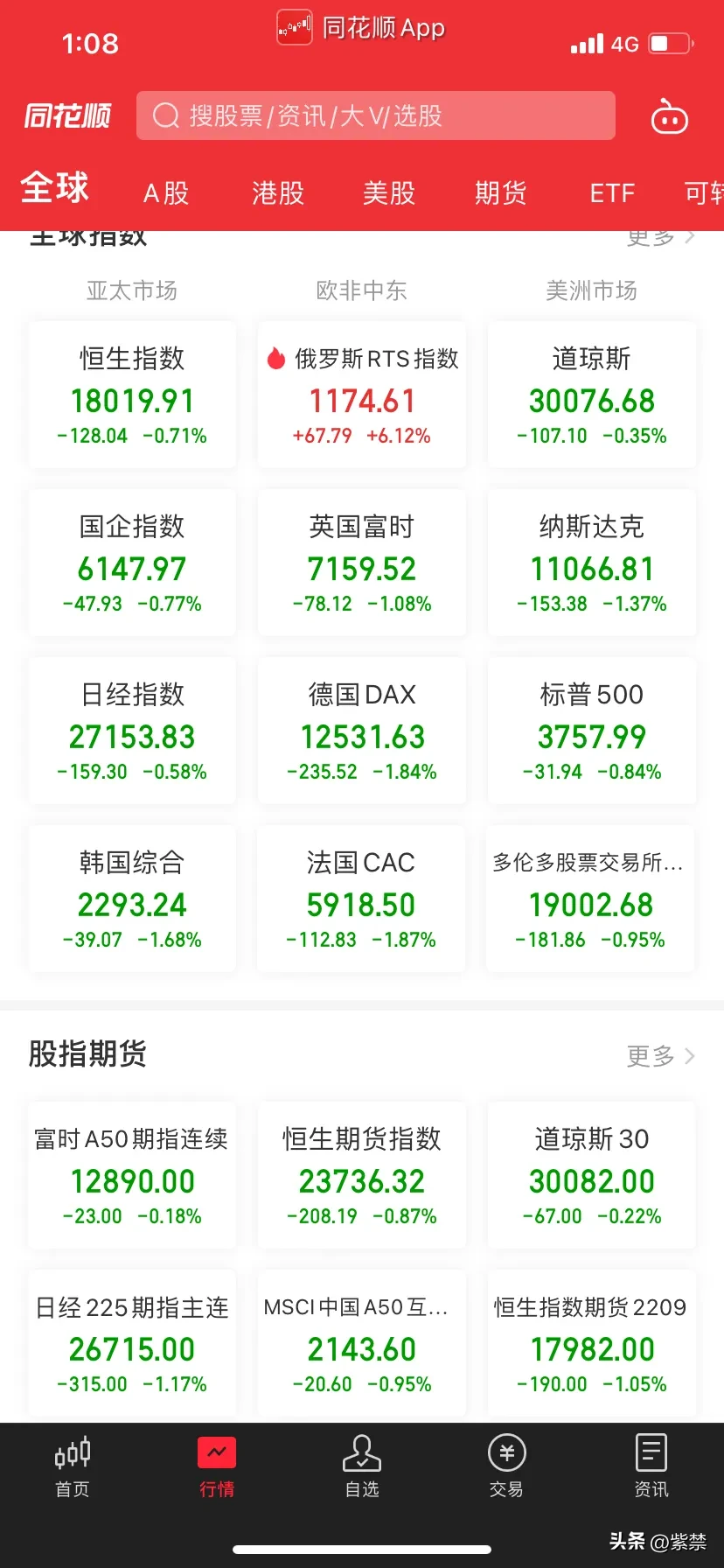Image resolution: width=724 pixels, height=1568 pixels.
Task: View the 德国DAX index card
Action: (362, 731)
